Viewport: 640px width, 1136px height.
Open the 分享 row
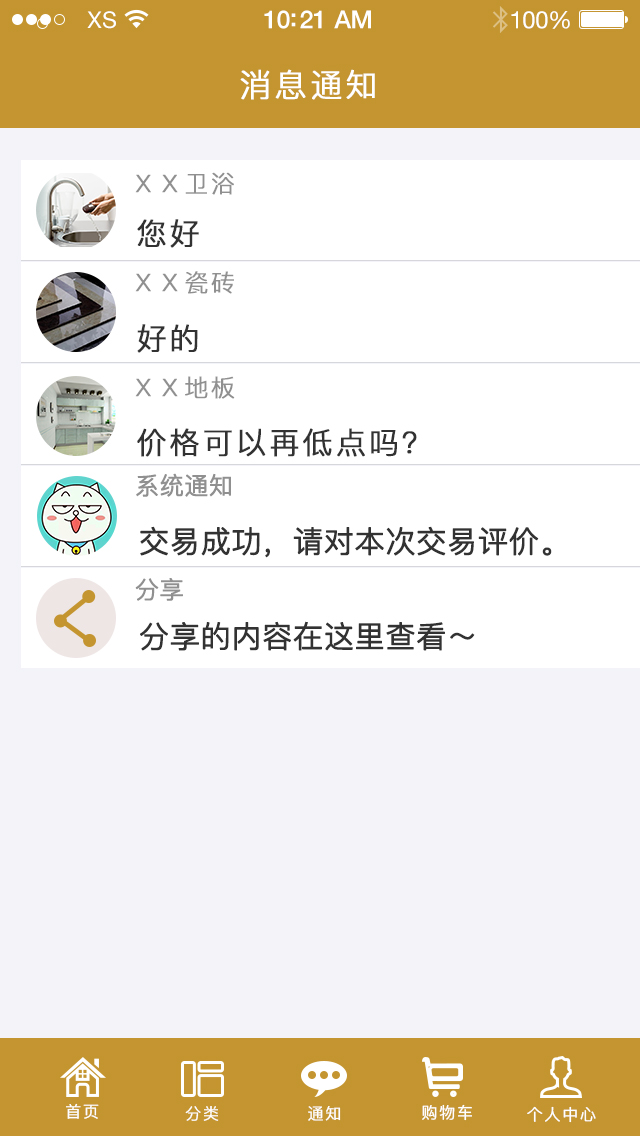pos(330,618)
